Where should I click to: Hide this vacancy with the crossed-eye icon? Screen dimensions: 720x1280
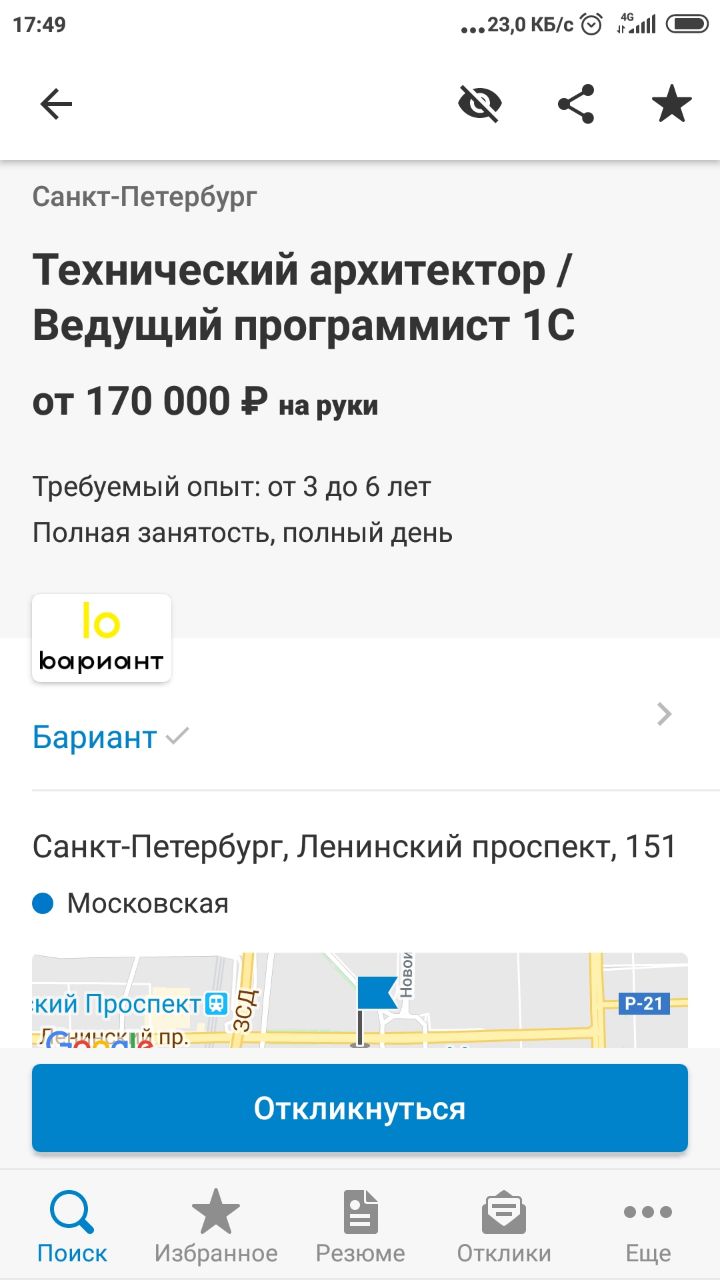(x=480, y=104)
